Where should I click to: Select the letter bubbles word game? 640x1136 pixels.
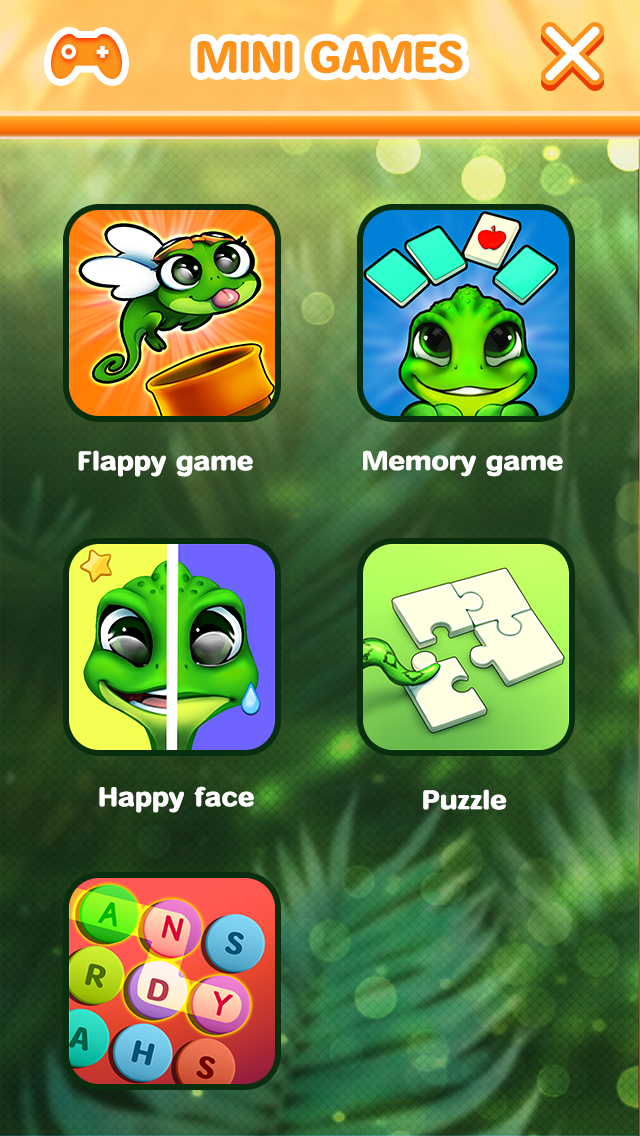tap(172, 981)
